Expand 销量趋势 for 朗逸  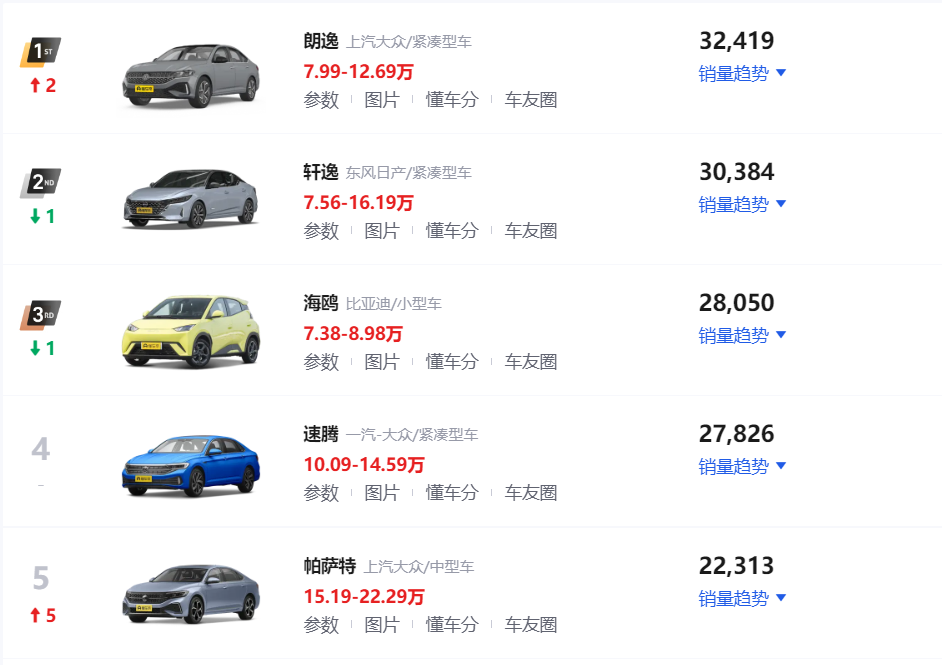(742, 73)
